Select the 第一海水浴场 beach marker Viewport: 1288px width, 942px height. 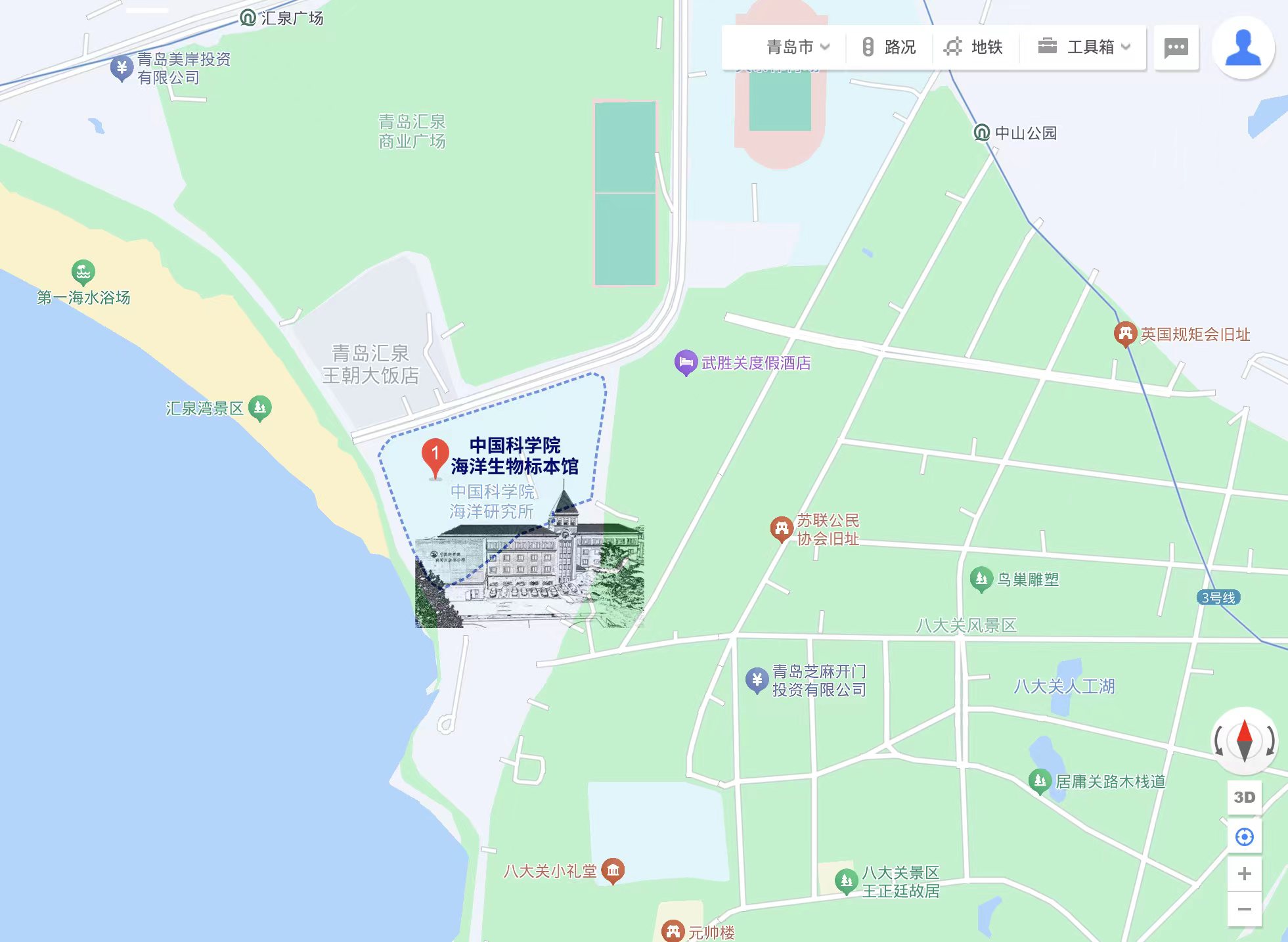click(83, 271)
